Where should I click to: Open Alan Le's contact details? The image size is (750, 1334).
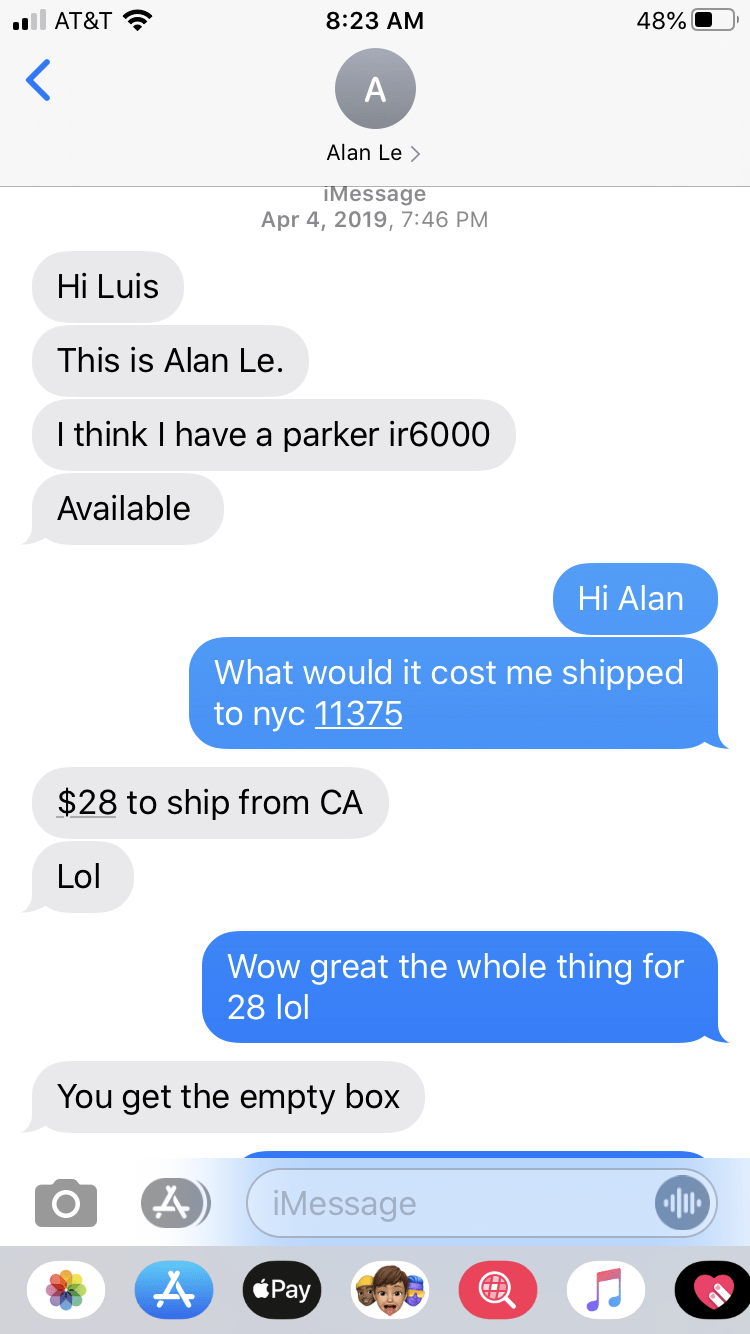[374, 108]
